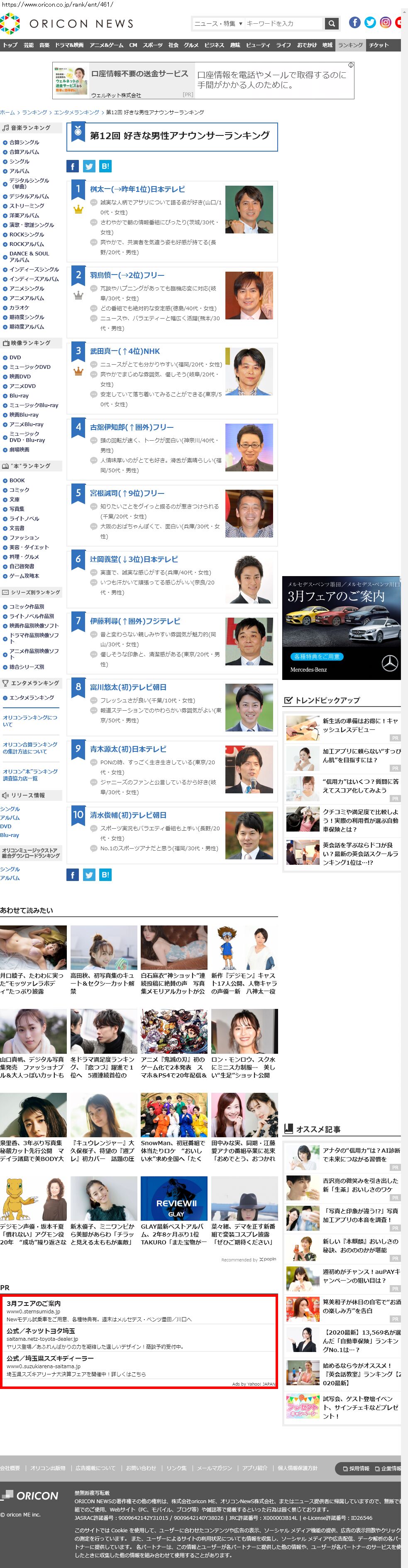Open the チケット tab

(379, 45)
